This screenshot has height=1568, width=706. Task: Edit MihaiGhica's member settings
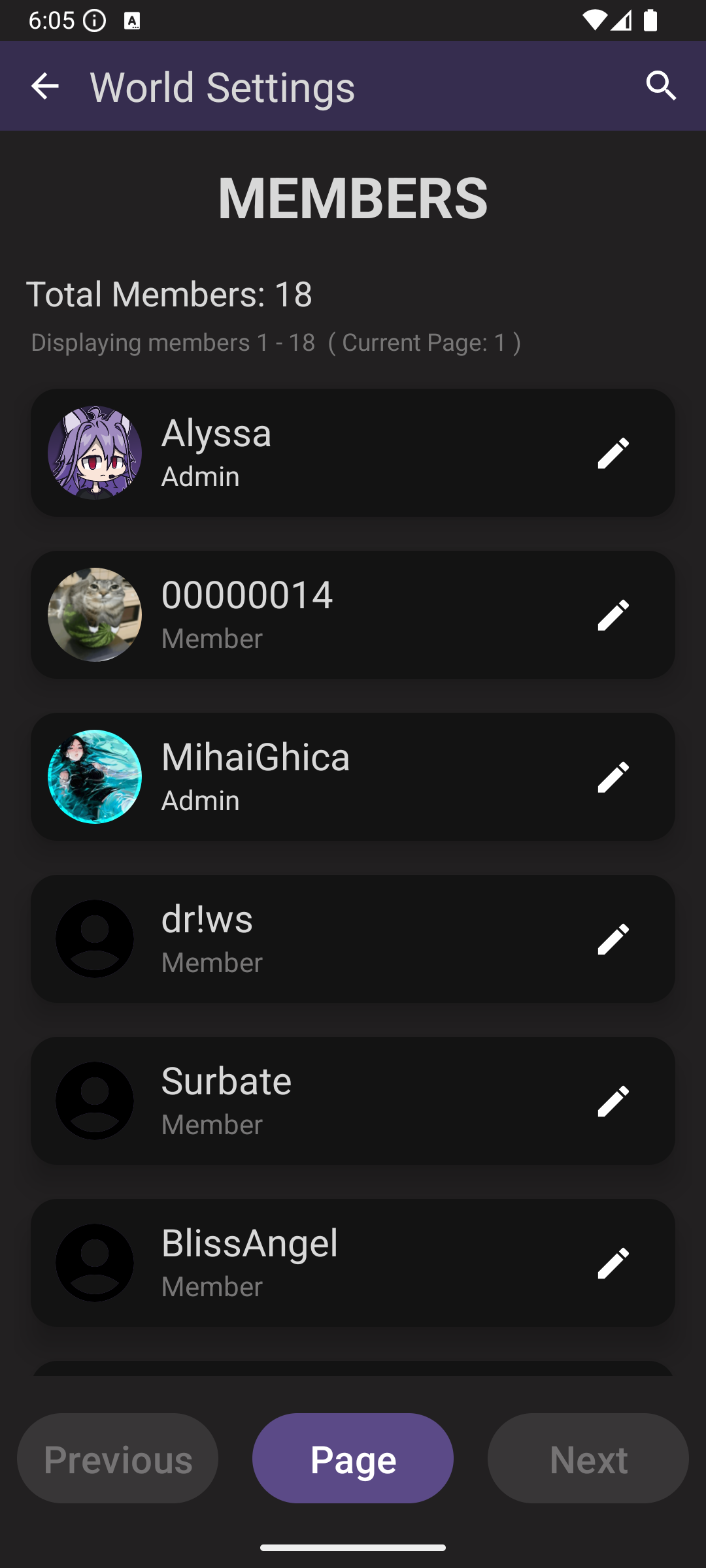pyautogui.click(x=613, y=777)
